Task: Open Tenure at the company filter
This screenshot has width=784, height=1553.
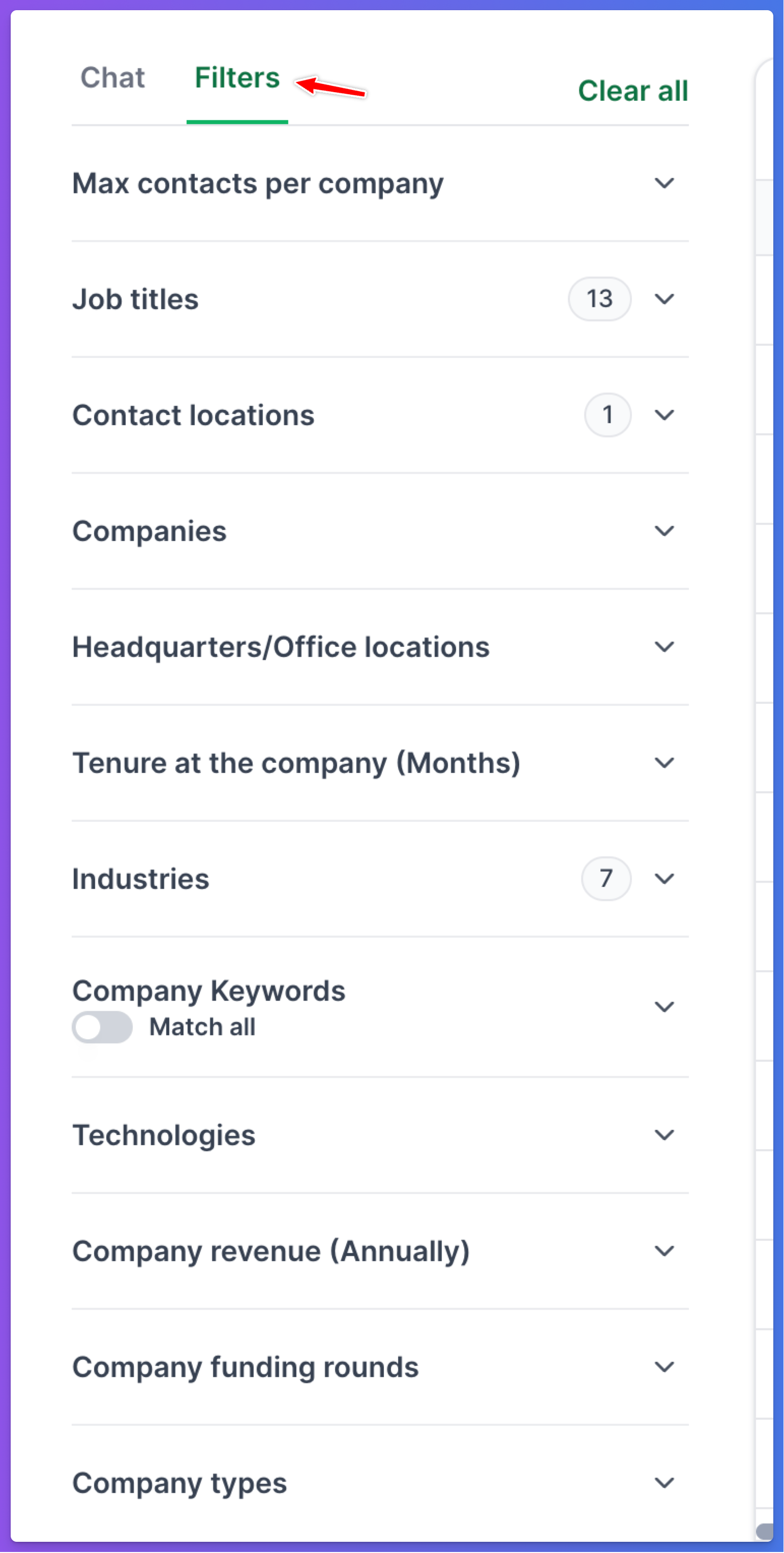Action: point(663,763)
